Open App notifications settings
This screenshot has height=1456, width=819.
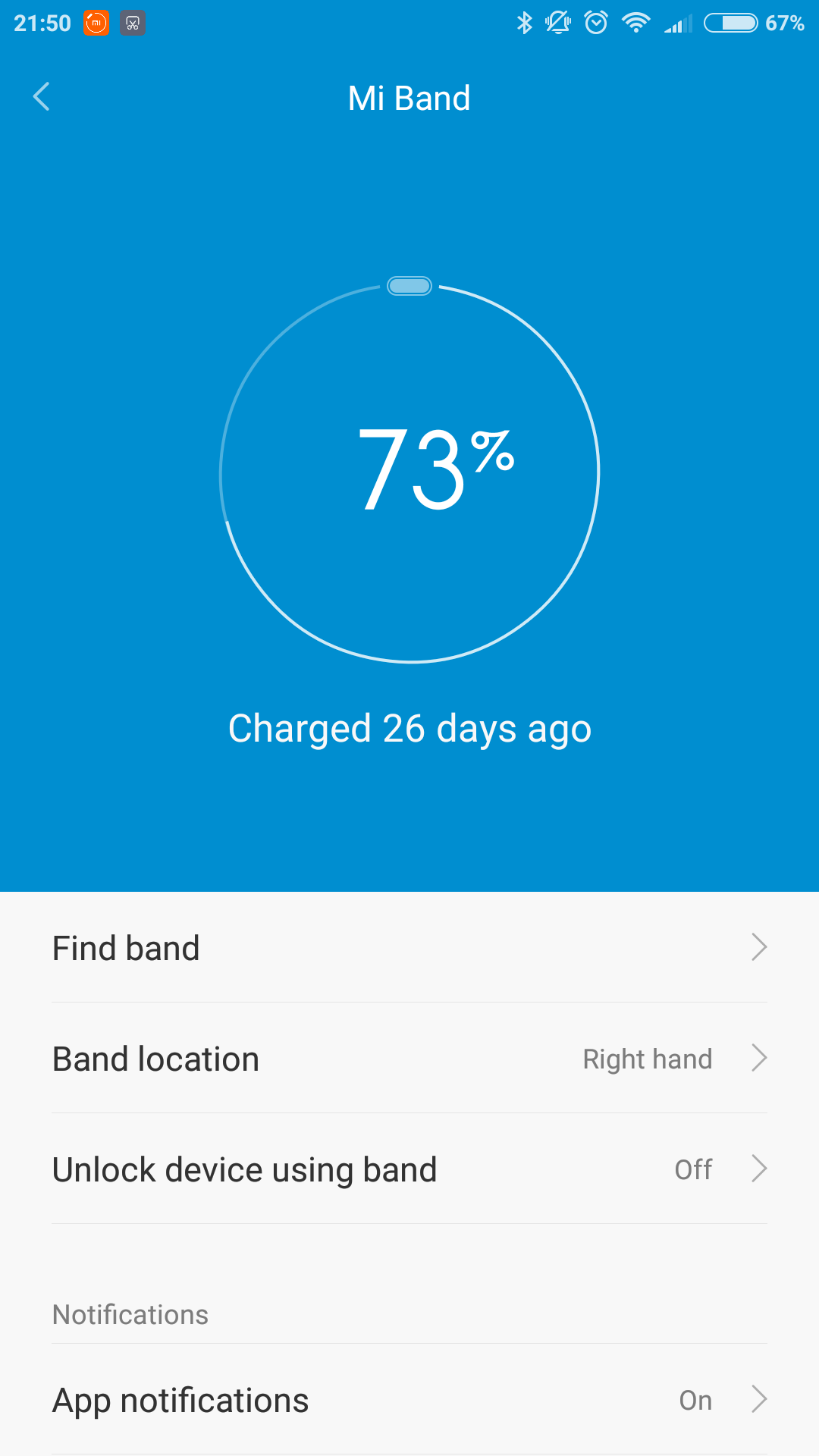tap(409, 1400)
